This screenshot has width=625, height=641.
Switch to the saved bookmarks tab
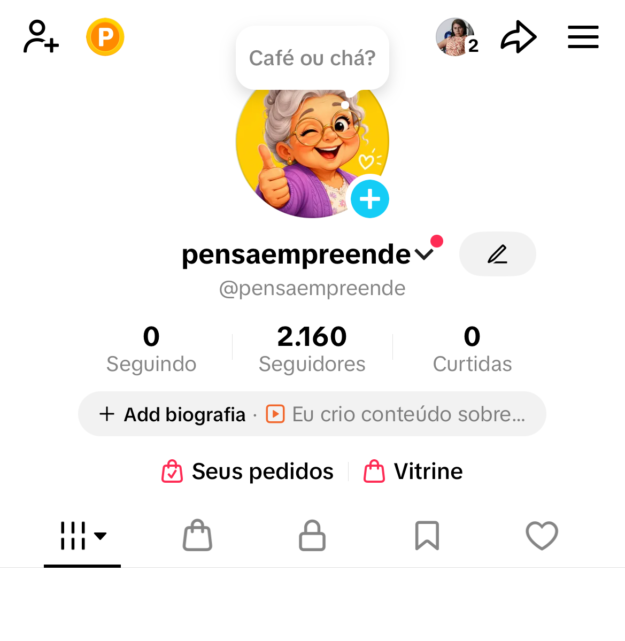(427, 537)
